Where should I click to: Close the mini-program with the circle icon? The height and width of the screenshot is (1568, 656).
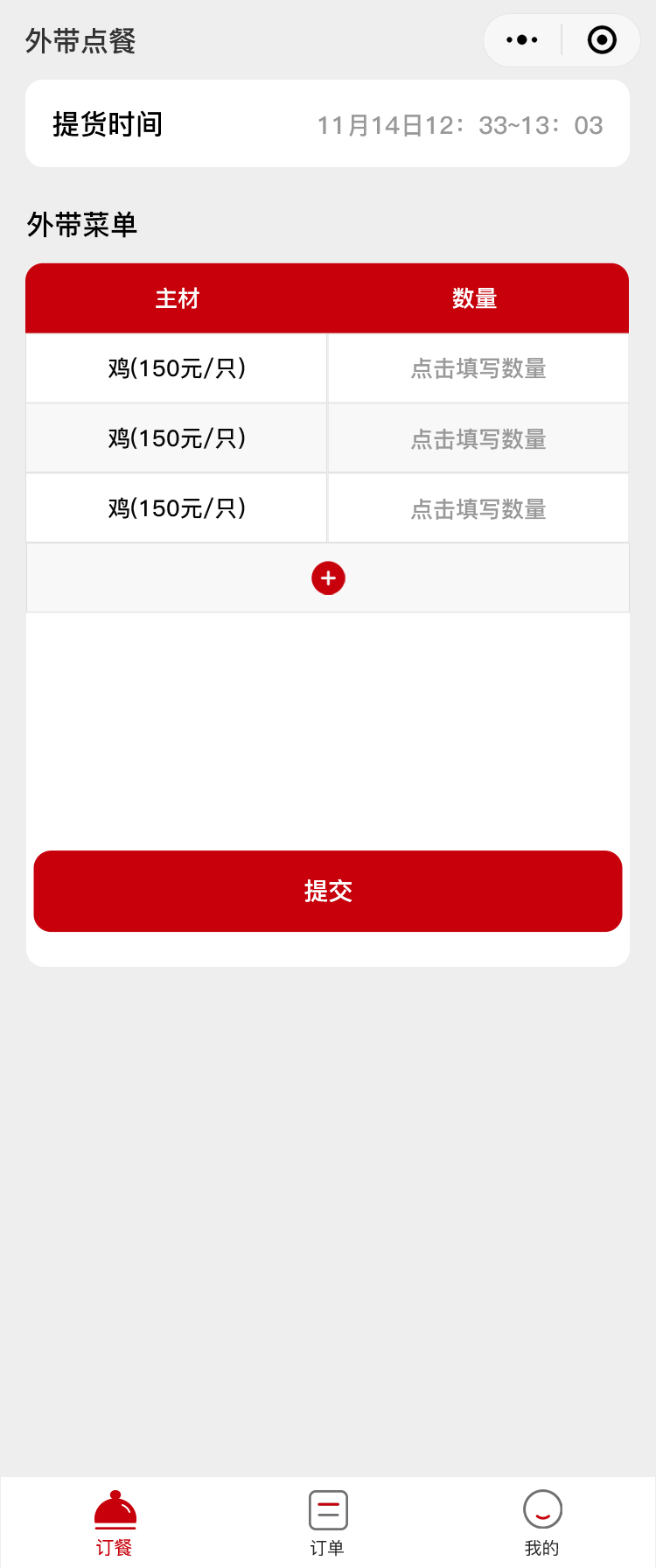(x=602, y=40)
